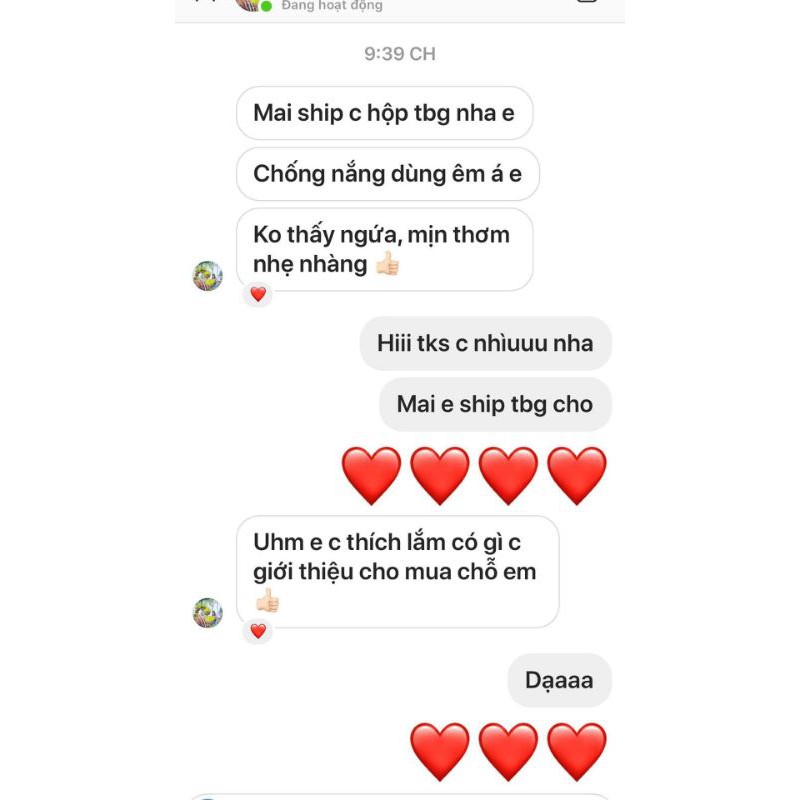This screenshot has height=800, width=800.
Task: View heart reaction on "Uhm e c thích lắm" message
Action: [258, 631]
